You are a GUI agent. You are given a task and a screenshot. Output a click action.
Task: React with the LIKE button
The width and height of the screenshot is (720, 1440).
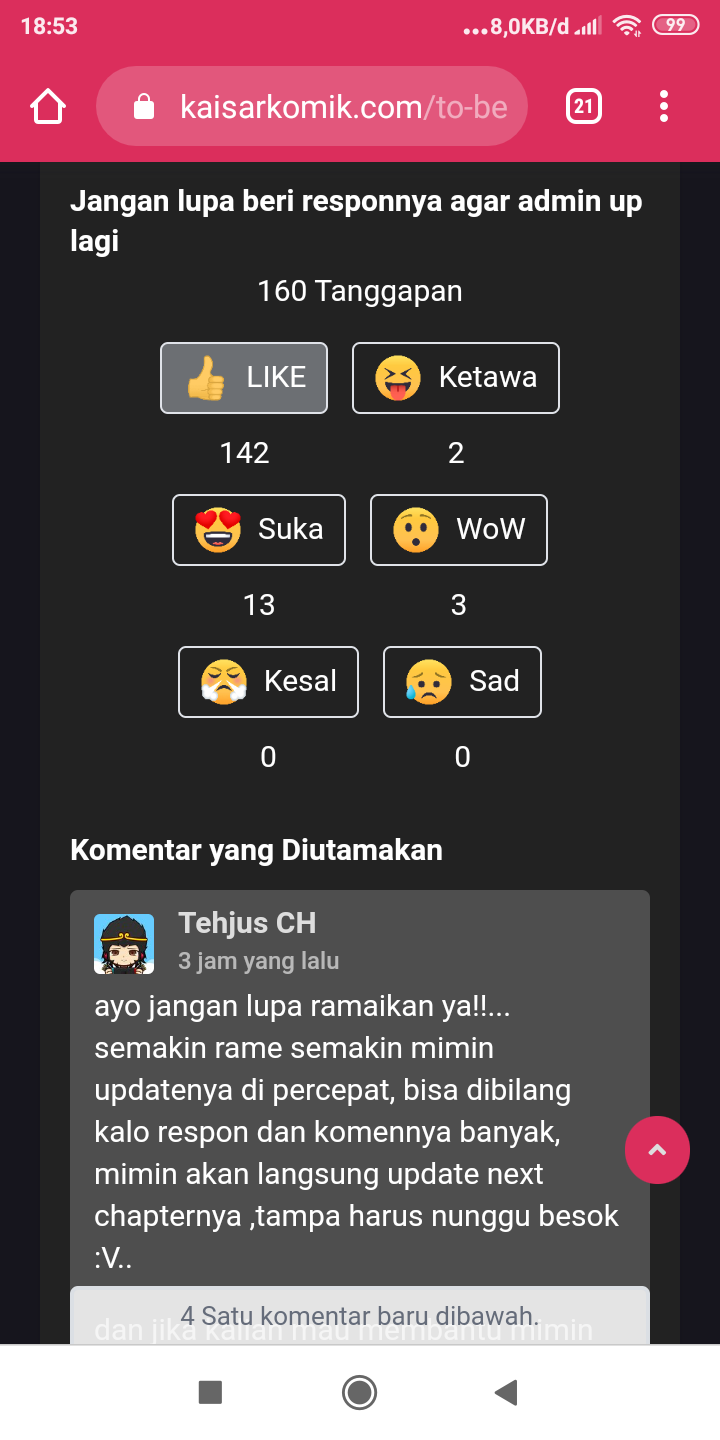[244, 378]
